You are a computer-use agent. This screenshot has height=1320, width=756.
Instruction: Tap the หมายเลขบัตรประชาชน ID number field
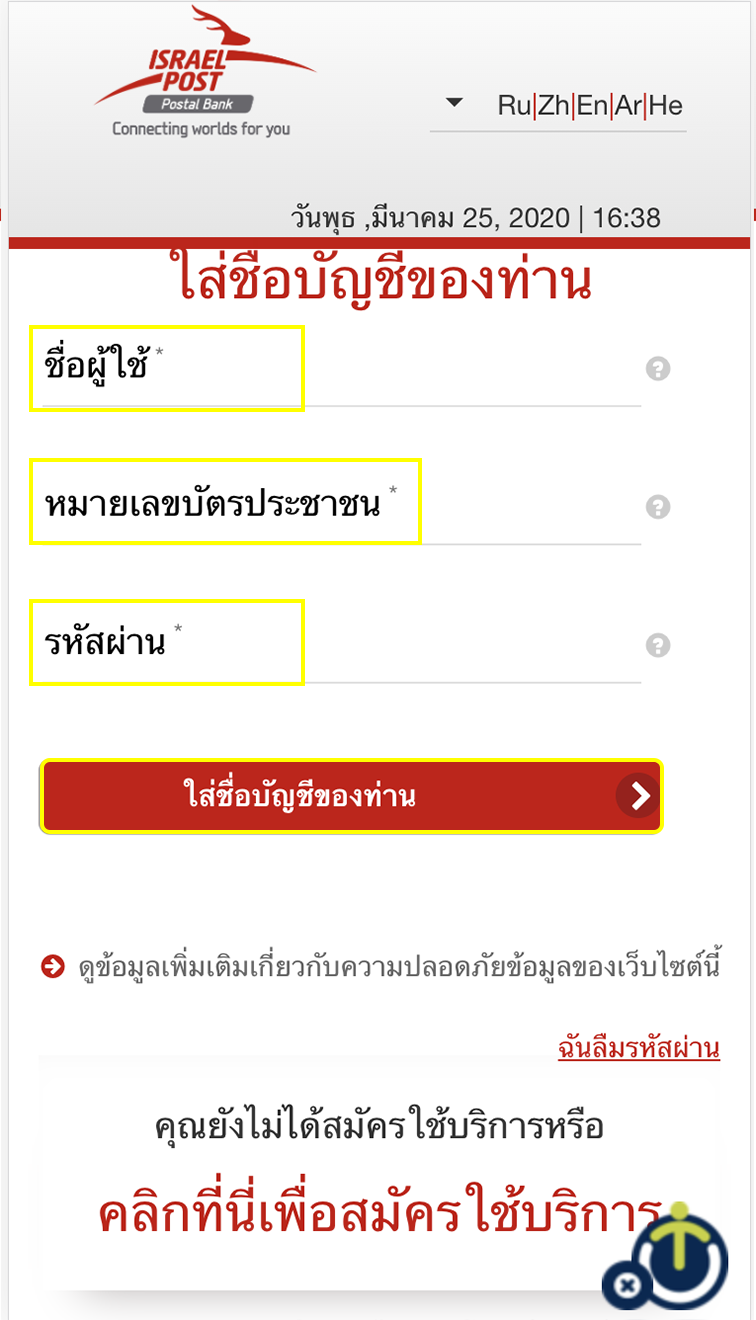pyautogui.click(x=340, y=503)
